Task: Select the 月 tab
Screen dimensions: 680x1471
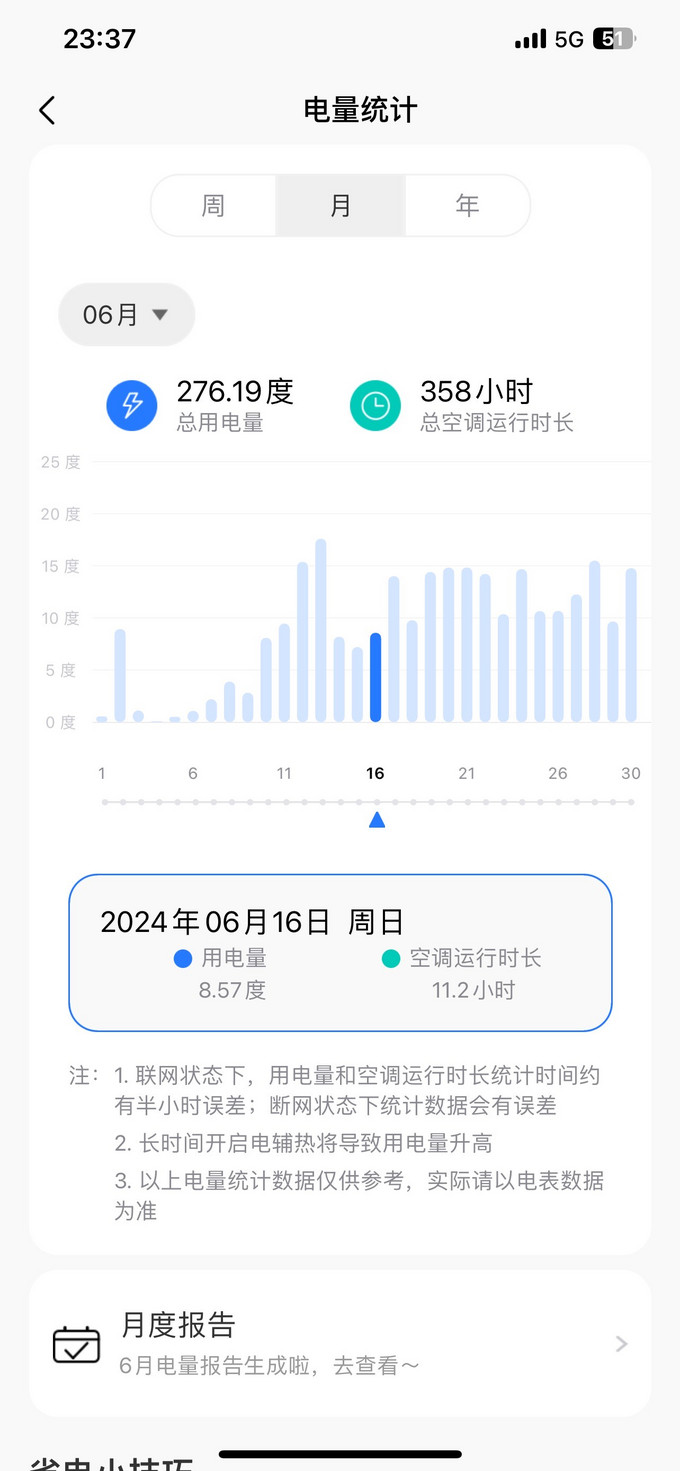Action: pos(340,206)
